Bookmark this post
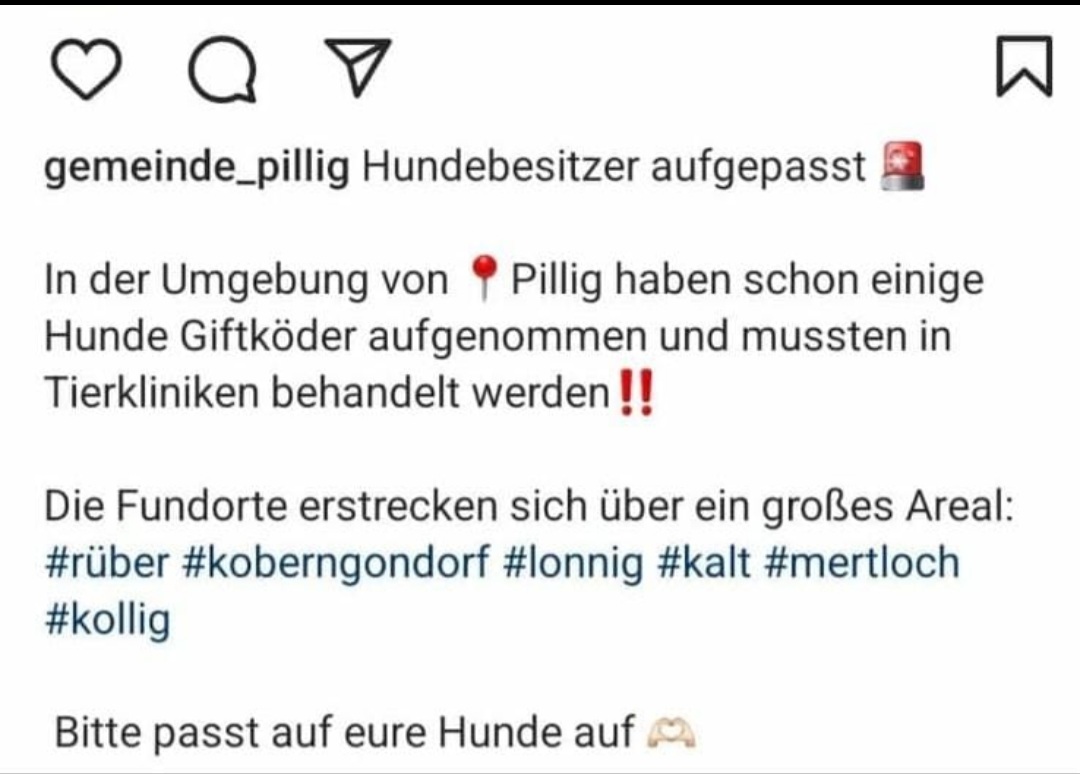The height and width of the screenshot is (774, 1080). click(1024, 68)
